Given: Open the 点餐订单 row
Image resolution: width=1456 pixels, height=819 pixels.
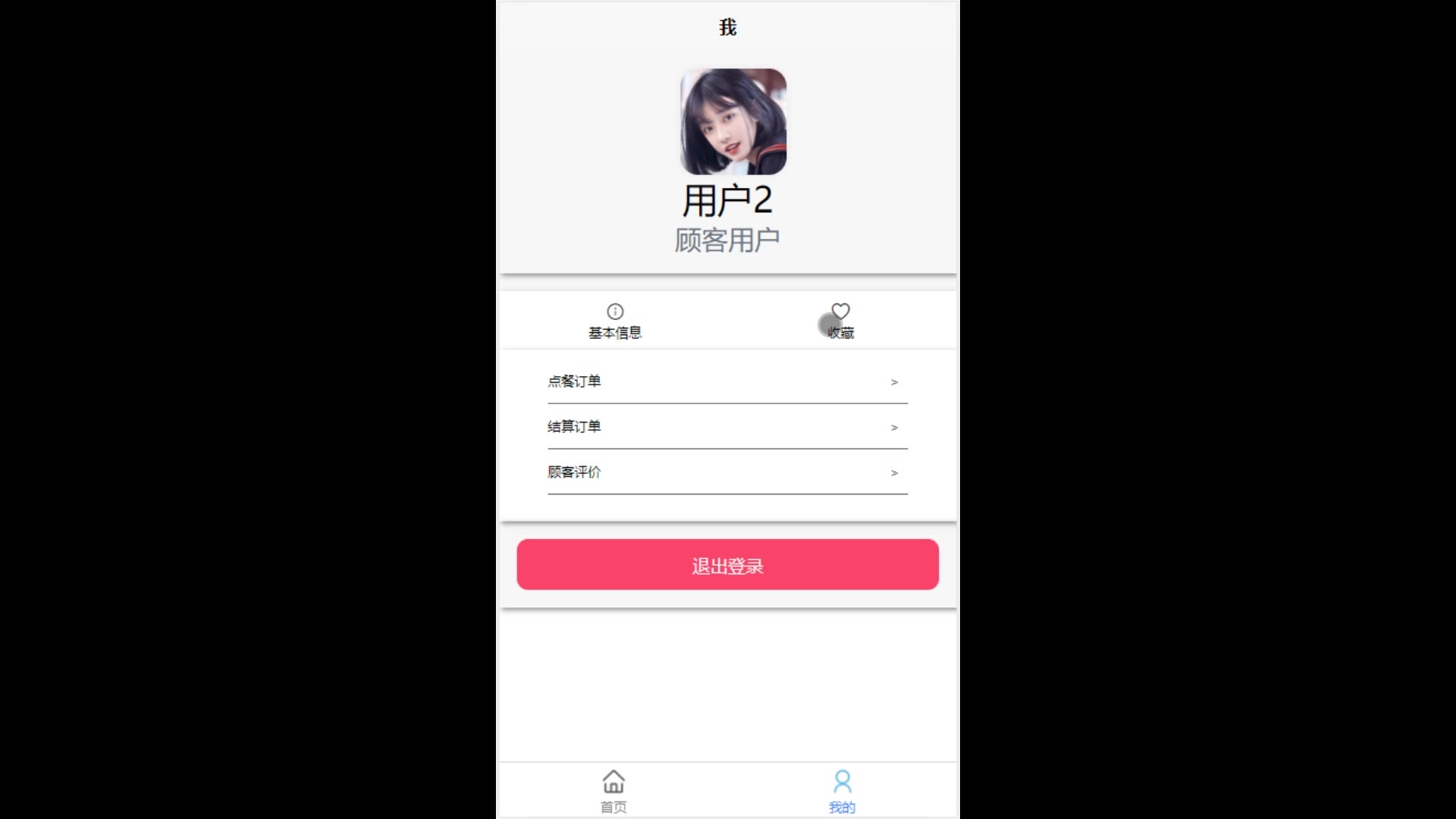Looking at the screenshot, I should 726,381.
